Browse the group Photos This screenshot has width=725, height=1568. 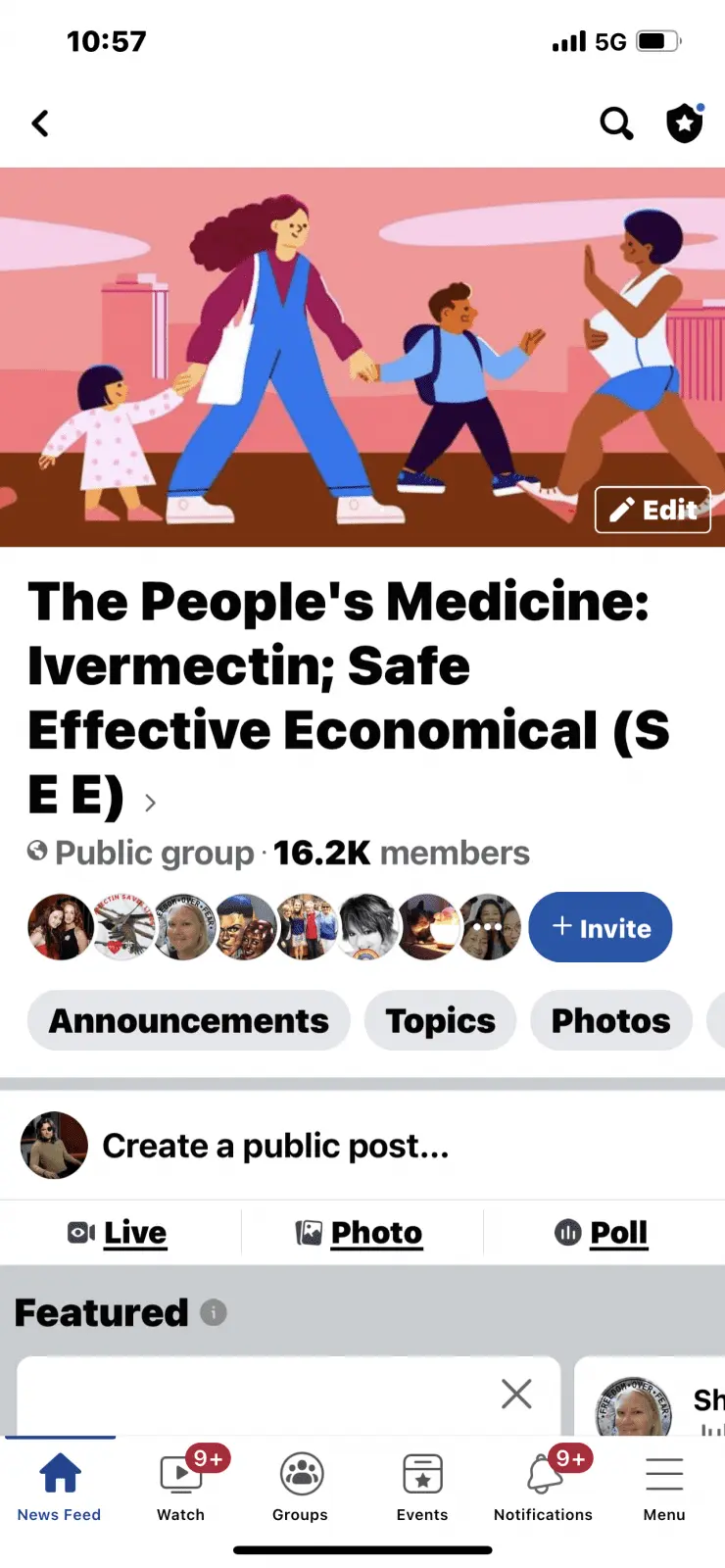tap(610, 1021)
